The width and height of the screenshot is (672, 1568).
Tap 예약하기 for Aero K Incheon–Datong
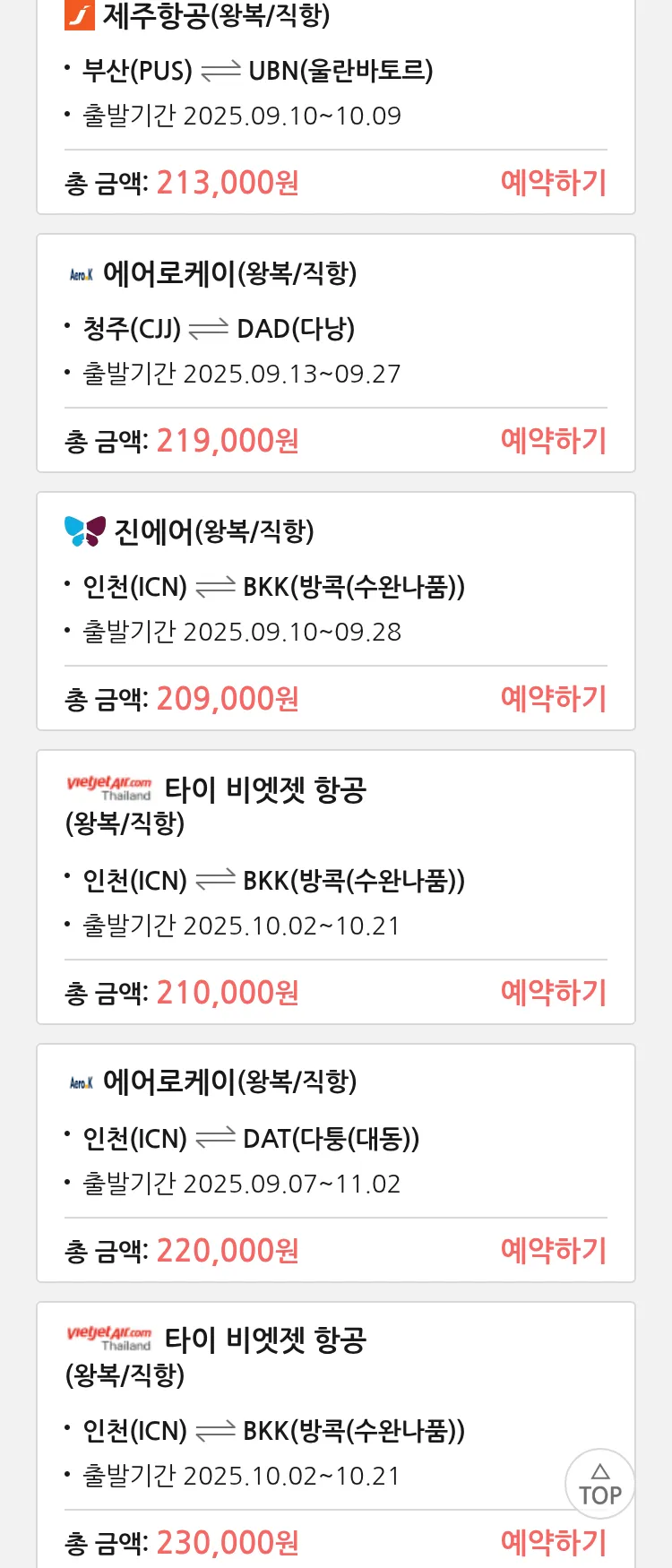click(553, 1251)
